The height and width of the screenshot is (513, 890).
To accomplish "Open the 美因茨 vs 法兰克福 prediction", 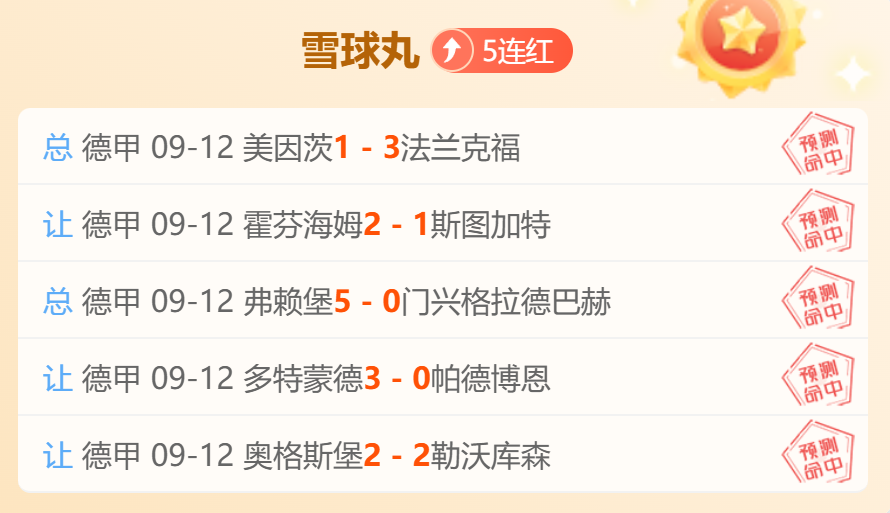I will point(443,146).
